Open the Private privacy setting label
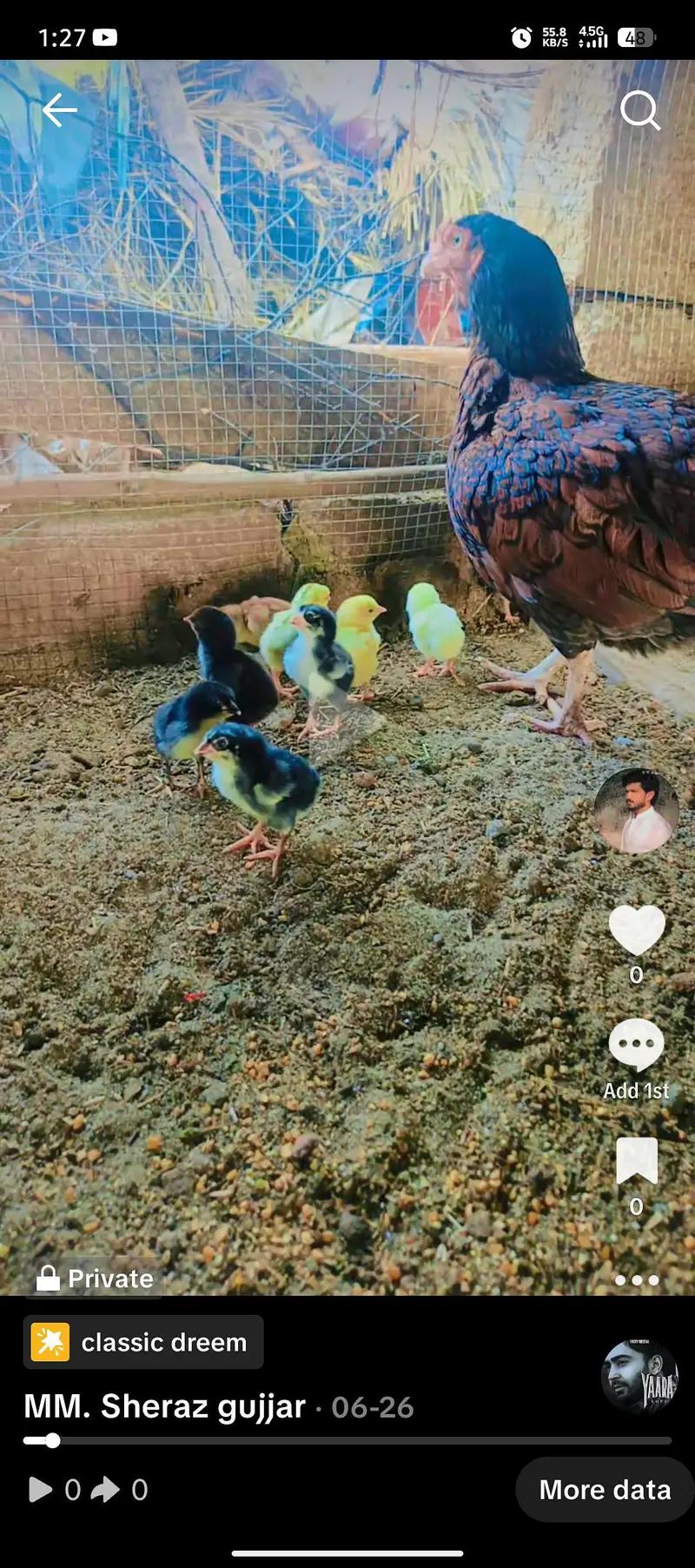 95,1279
